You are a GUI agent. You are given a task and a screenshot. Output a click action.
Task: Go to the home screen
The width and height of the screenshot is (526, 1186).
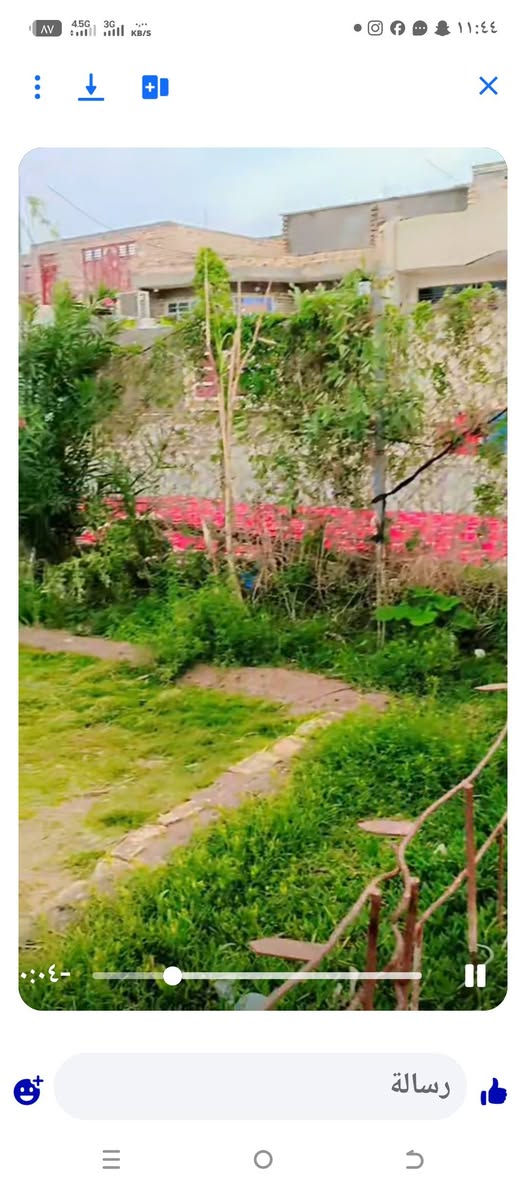click(x=263, y=1159)
